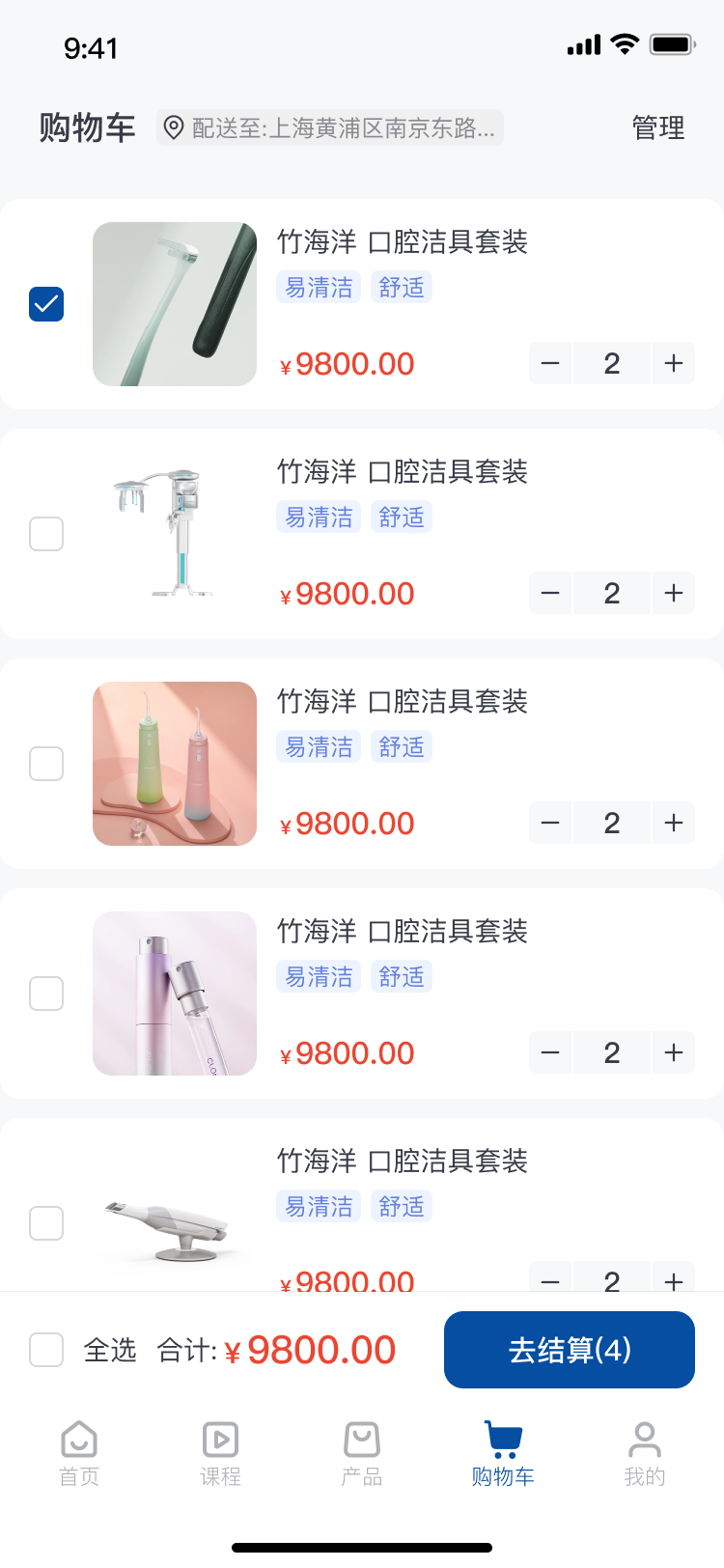Open the 课程 courses tab

(220, 1453)
